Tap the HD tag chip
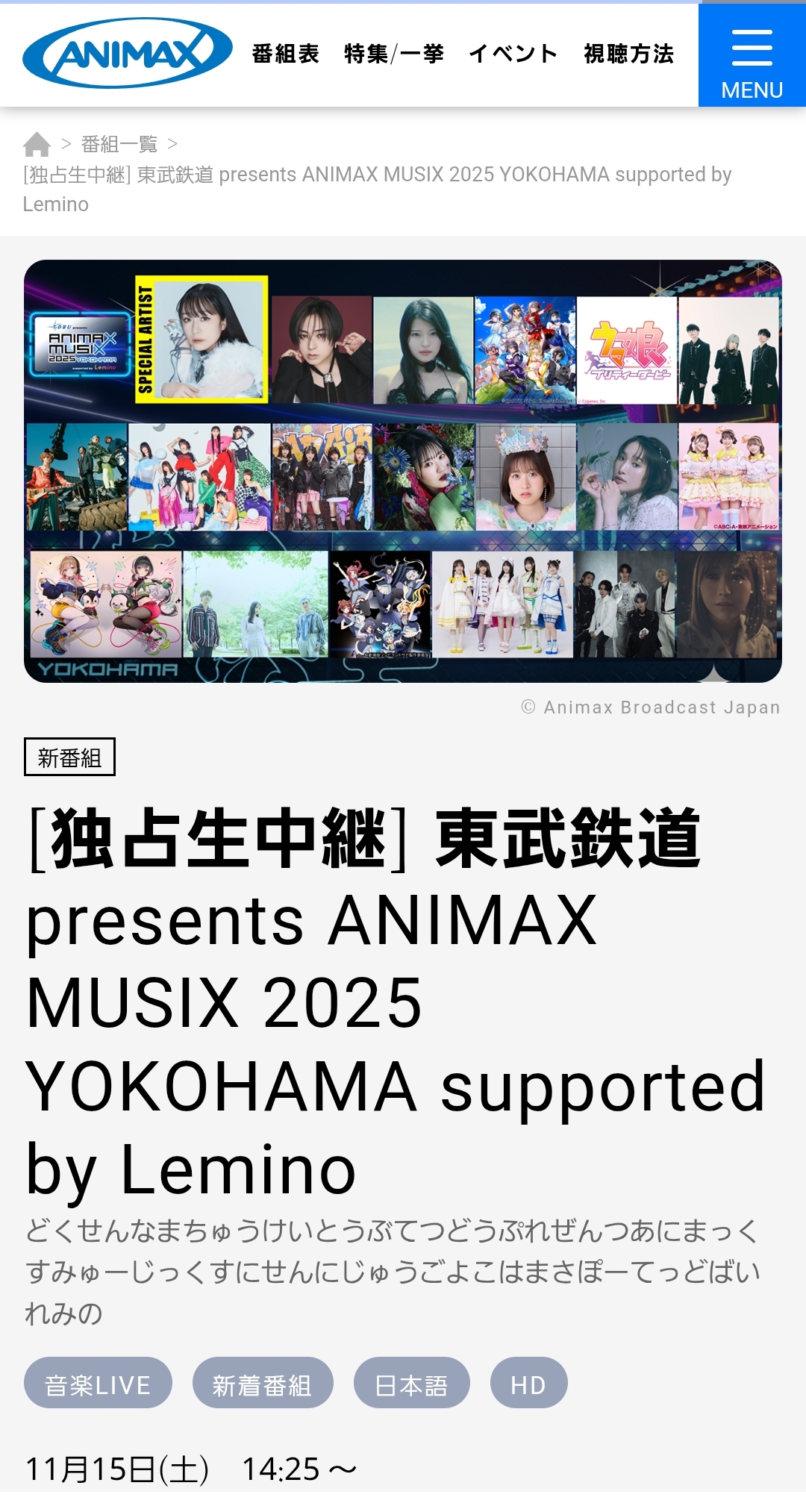Viewport: 806px width, 1512px height. [528, 1385]
